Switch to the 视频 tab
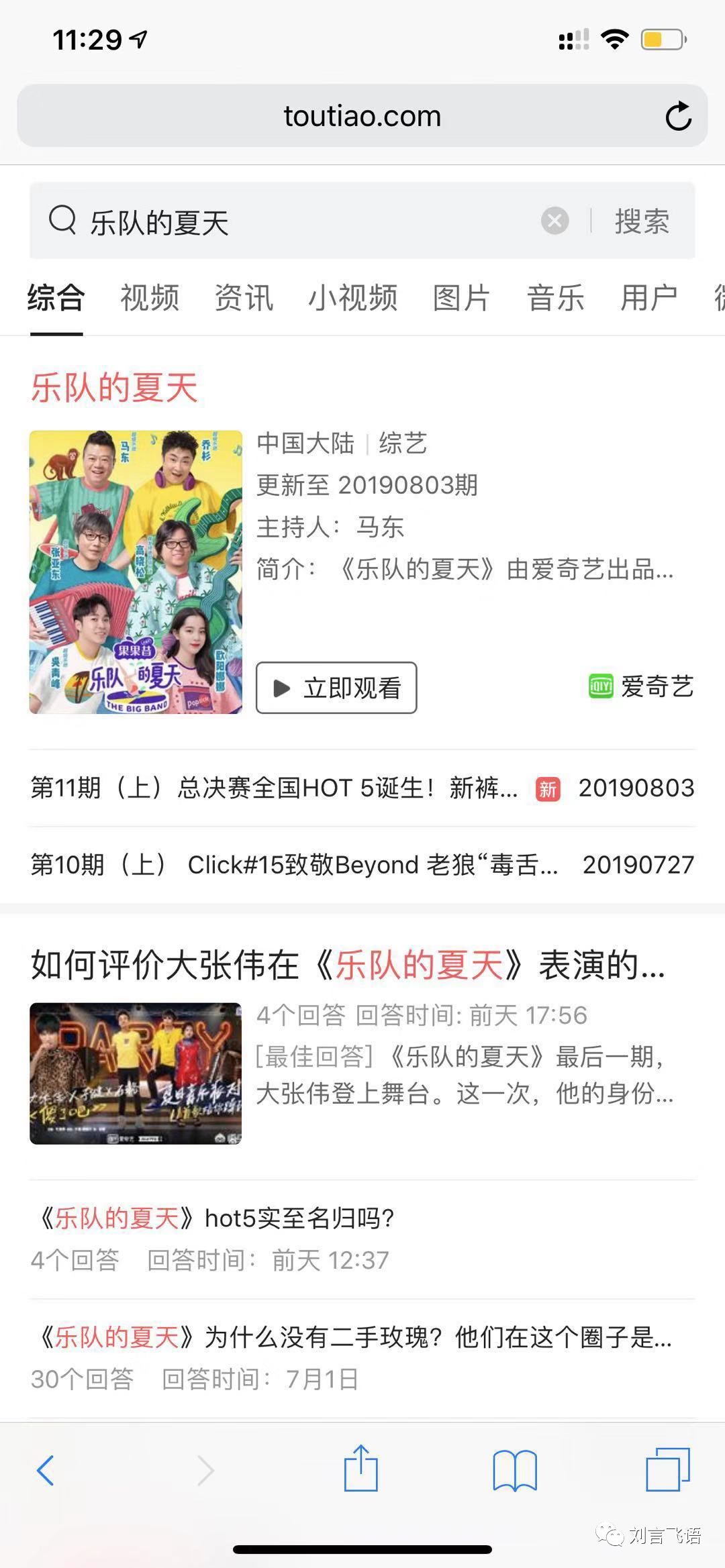 pyautogui.click(x=150, y=297)
